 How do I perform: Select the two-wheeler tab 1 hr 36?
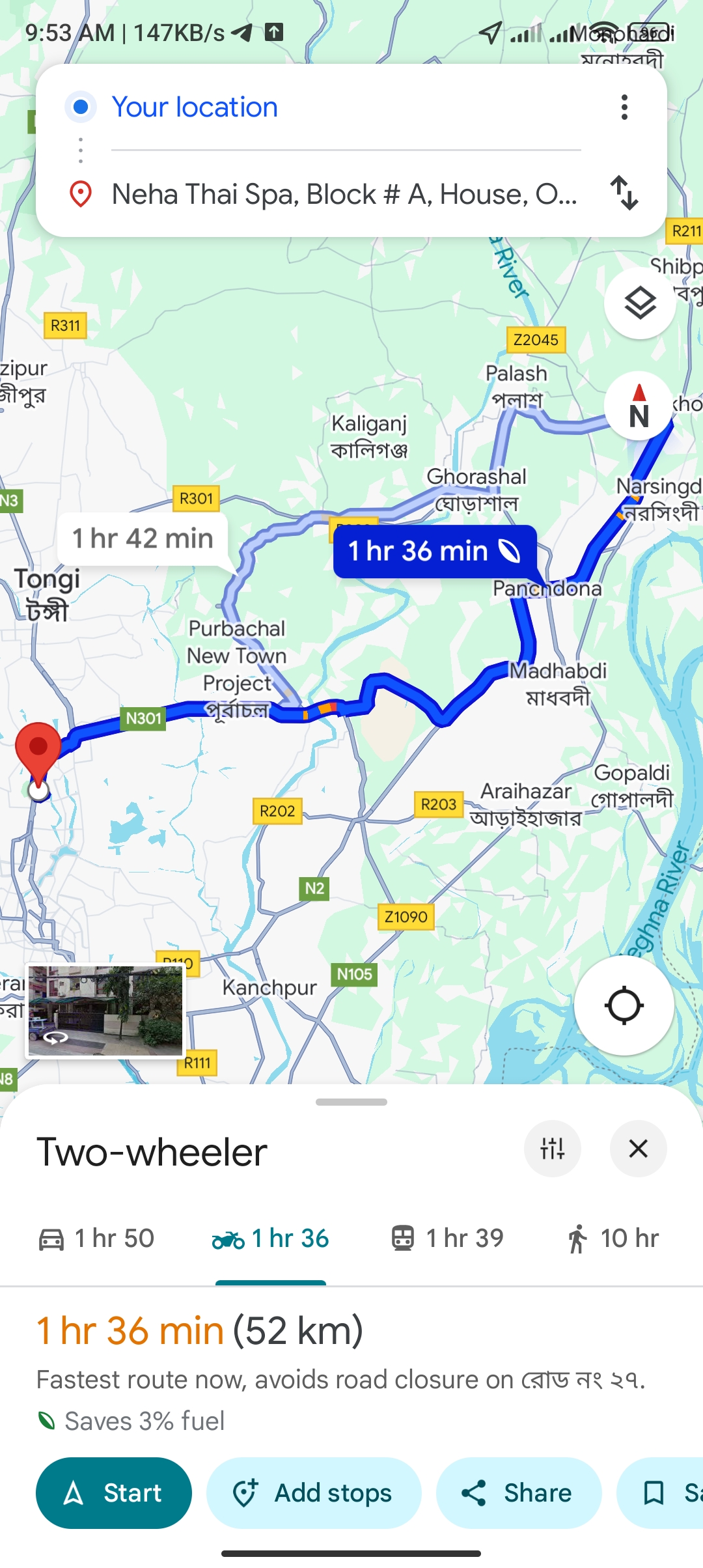[271, 1239]
